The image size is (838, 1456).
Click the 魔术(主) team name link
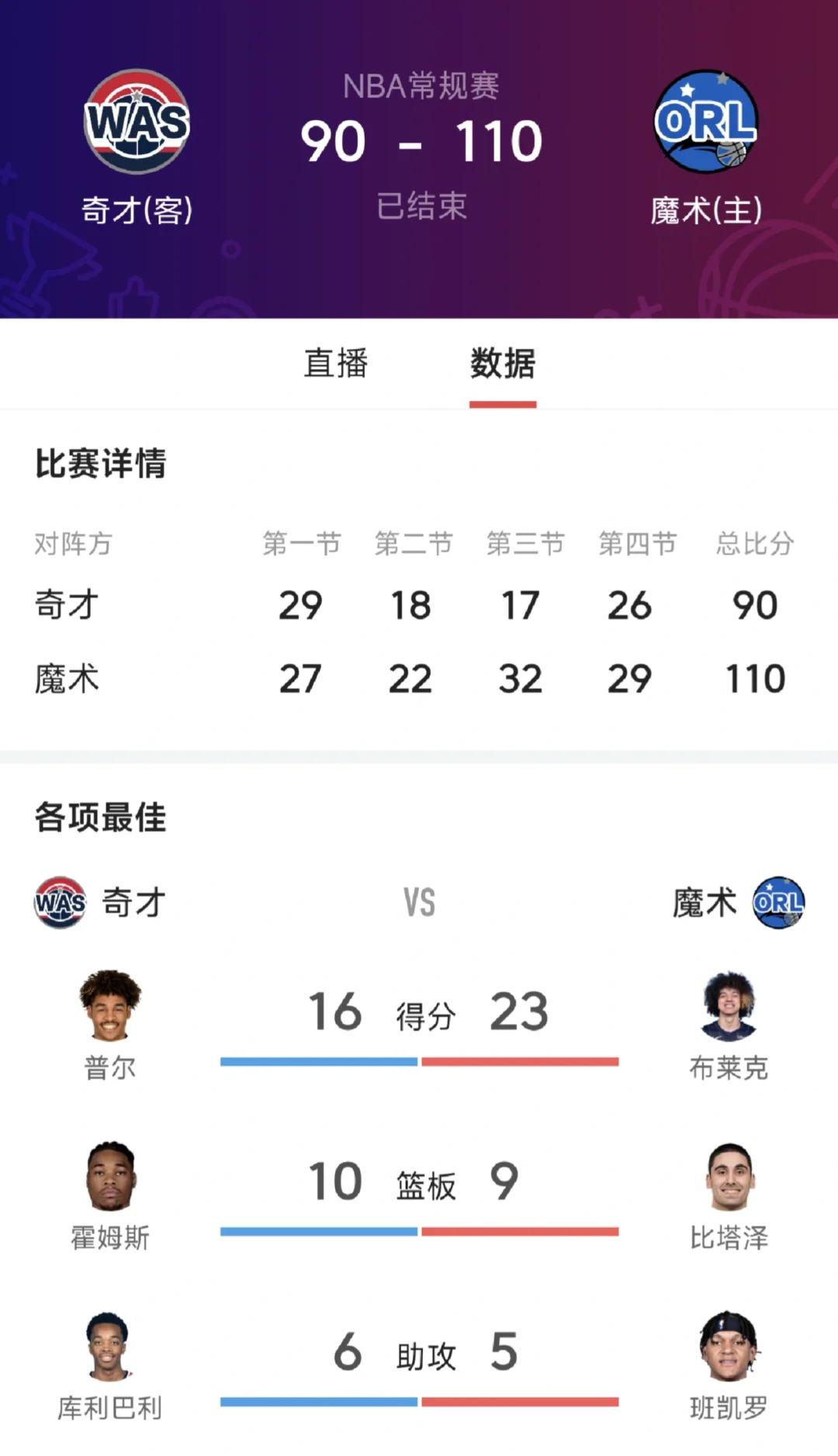[x=708, y=207]
